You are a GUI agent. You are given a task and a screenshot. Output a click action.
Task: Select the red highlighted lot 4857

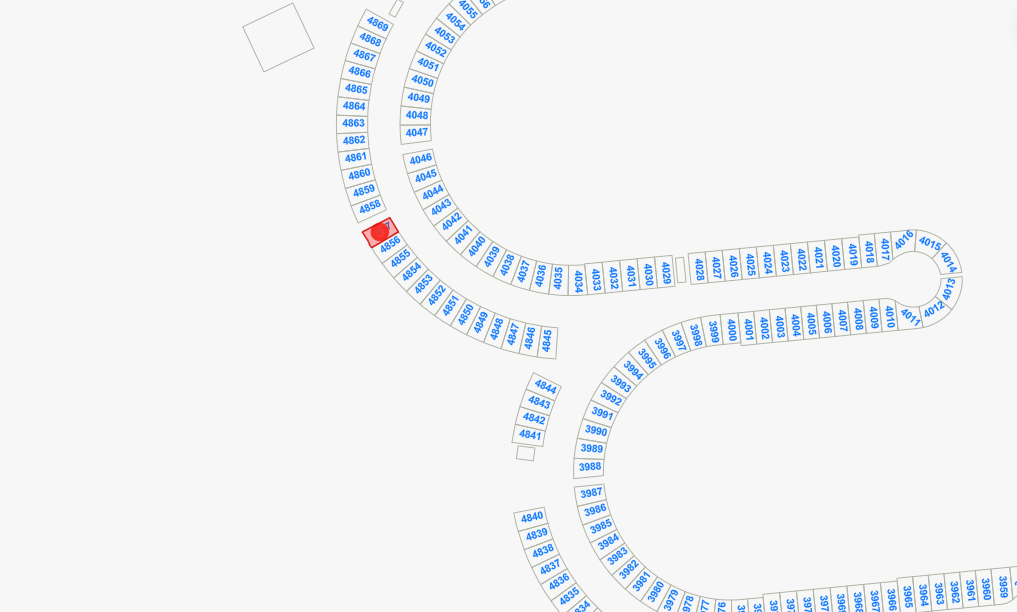pyautogui.click(x=380, y=232)
